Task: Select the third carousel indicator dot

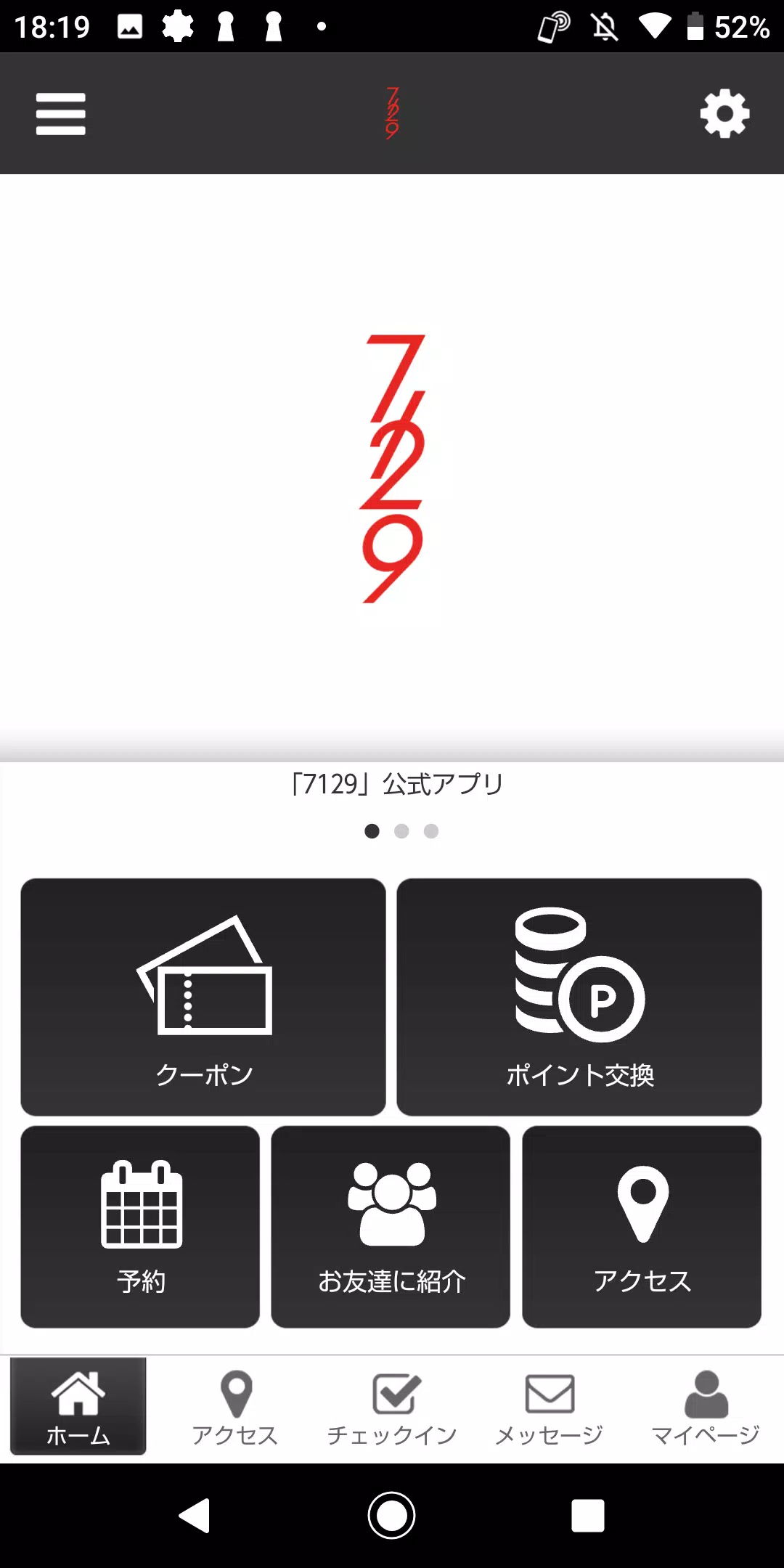Action: click(432, 831)
